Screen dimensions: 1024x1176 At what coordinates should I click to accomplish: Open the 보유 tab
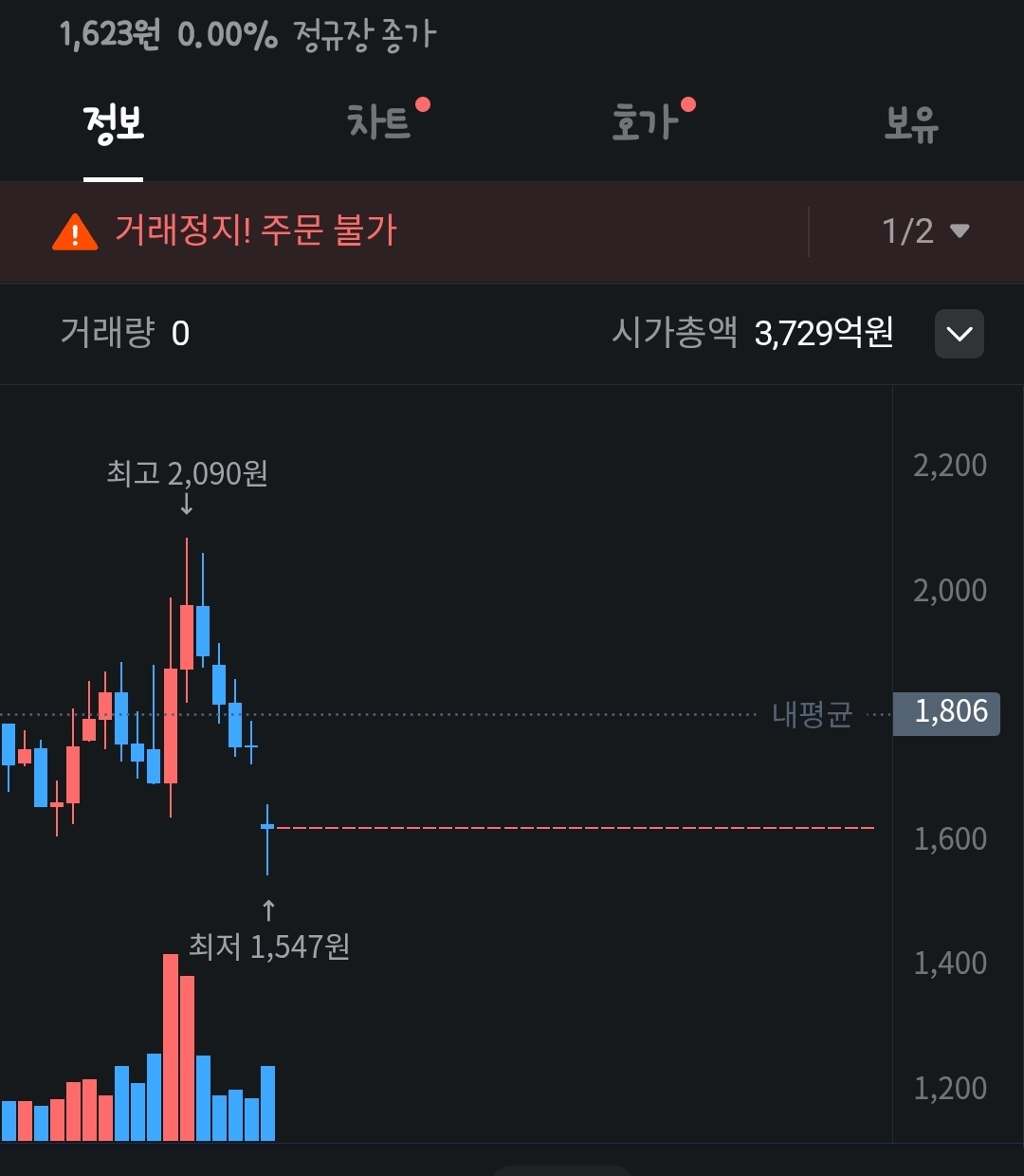click(910, 124)
